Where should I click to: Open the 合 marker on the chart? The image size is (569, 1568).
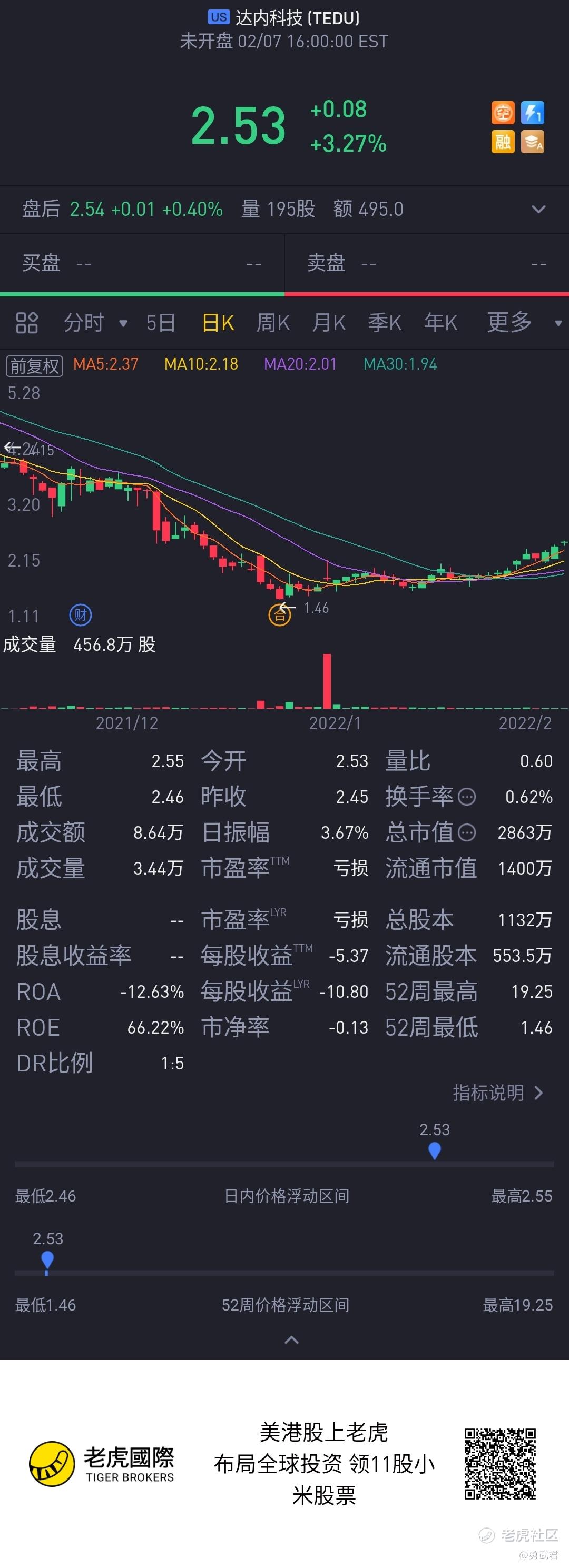click(280, 615)
